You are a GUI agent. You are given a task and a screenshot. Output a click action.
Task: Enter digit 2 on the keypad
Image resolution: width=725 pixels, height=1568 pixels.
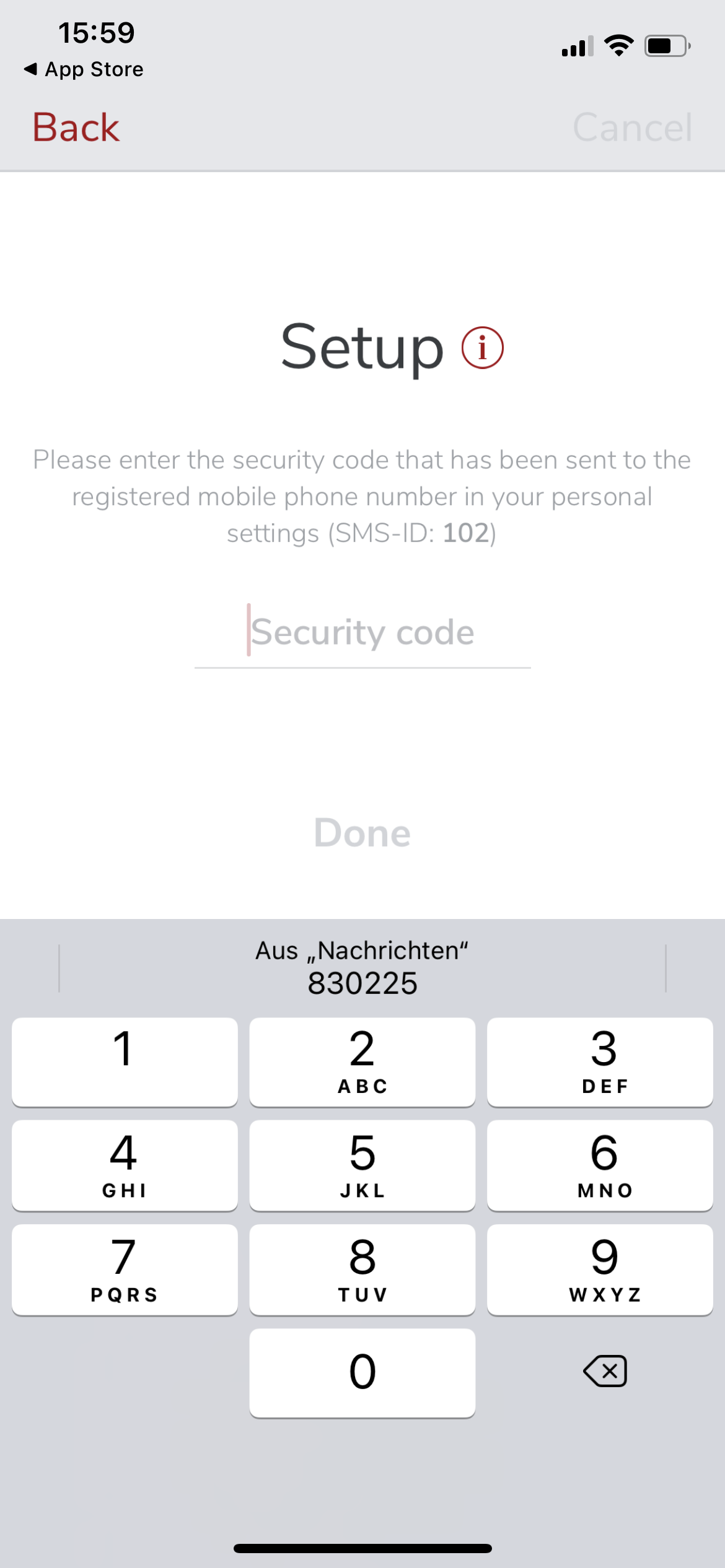(x=362, y=1061)
